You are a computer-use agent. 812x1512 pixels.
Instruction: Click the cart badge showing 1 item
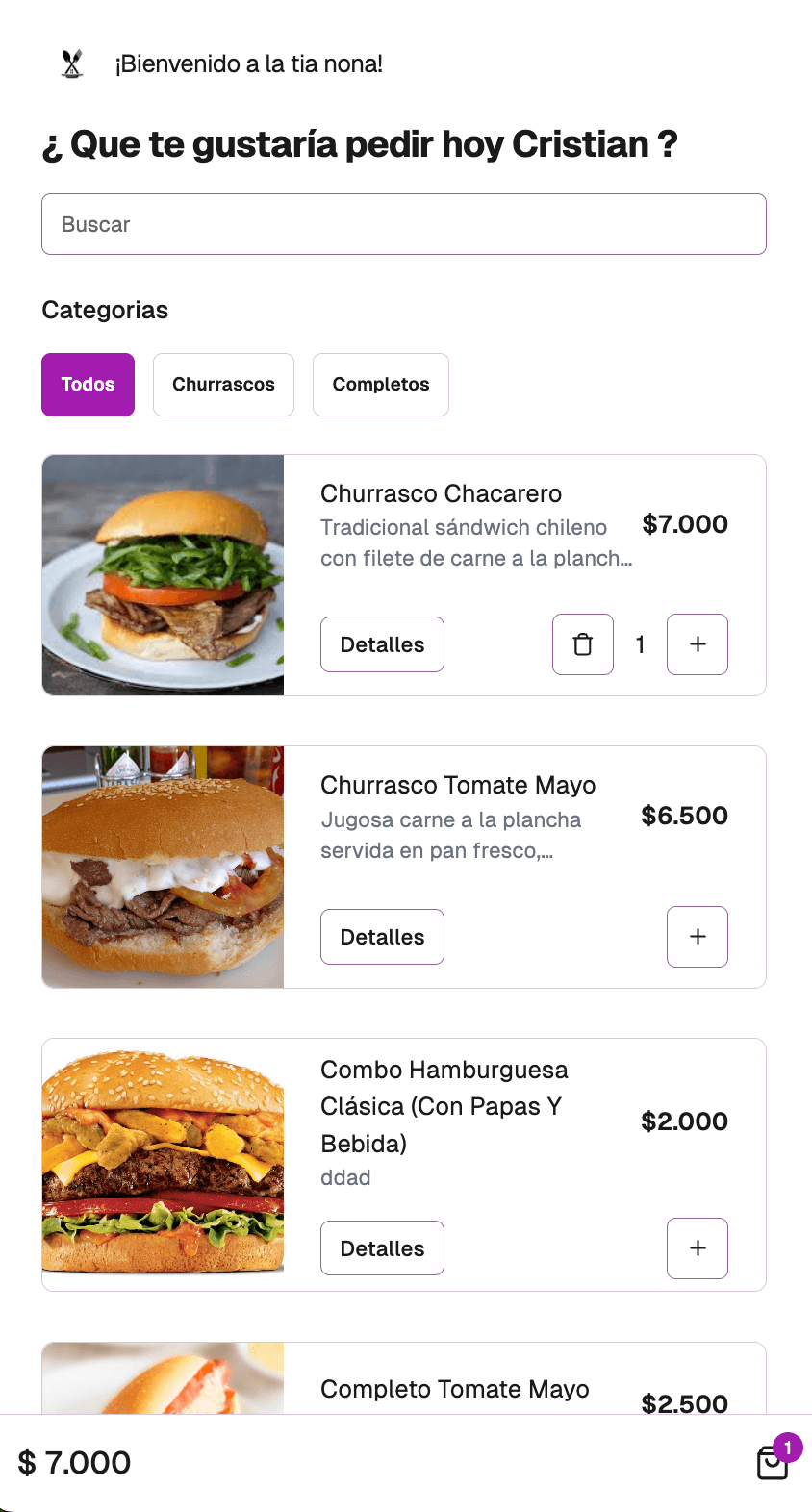[787, 1447]
